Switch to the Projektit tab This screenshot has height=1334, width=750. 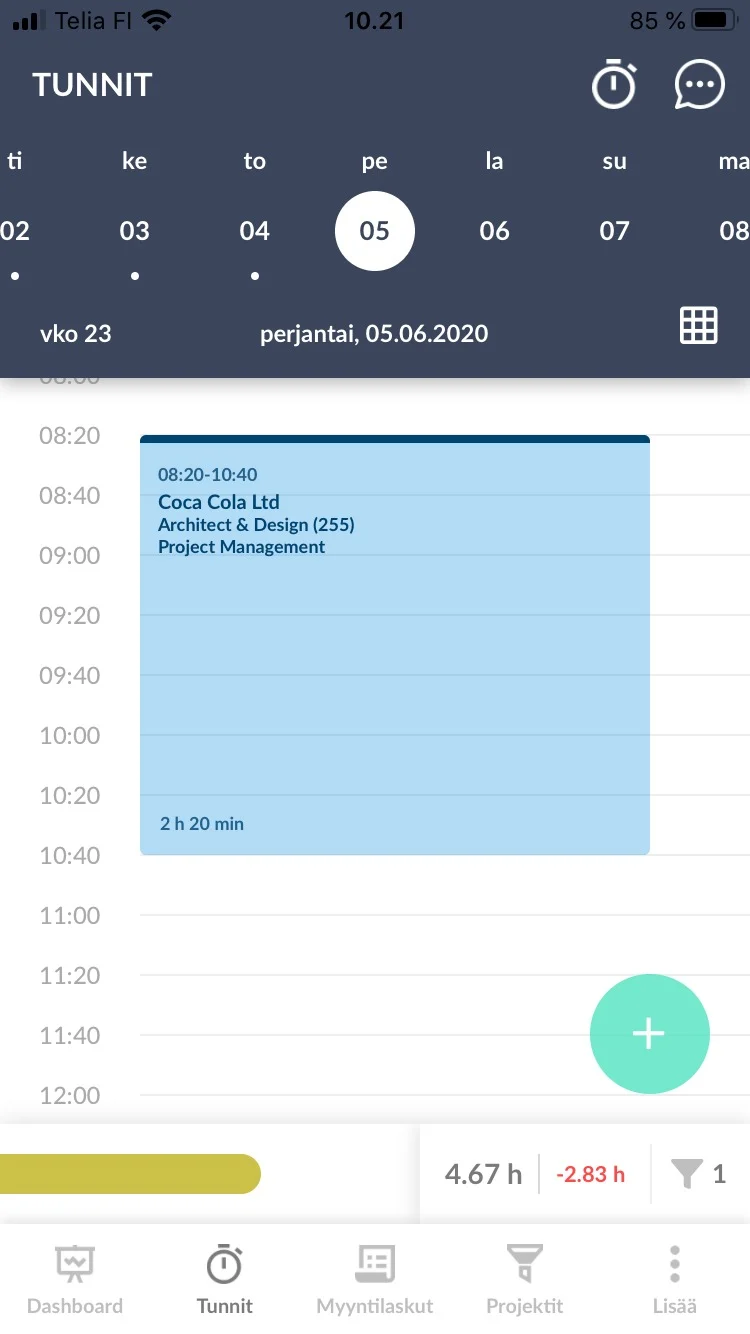point(525,1279)
